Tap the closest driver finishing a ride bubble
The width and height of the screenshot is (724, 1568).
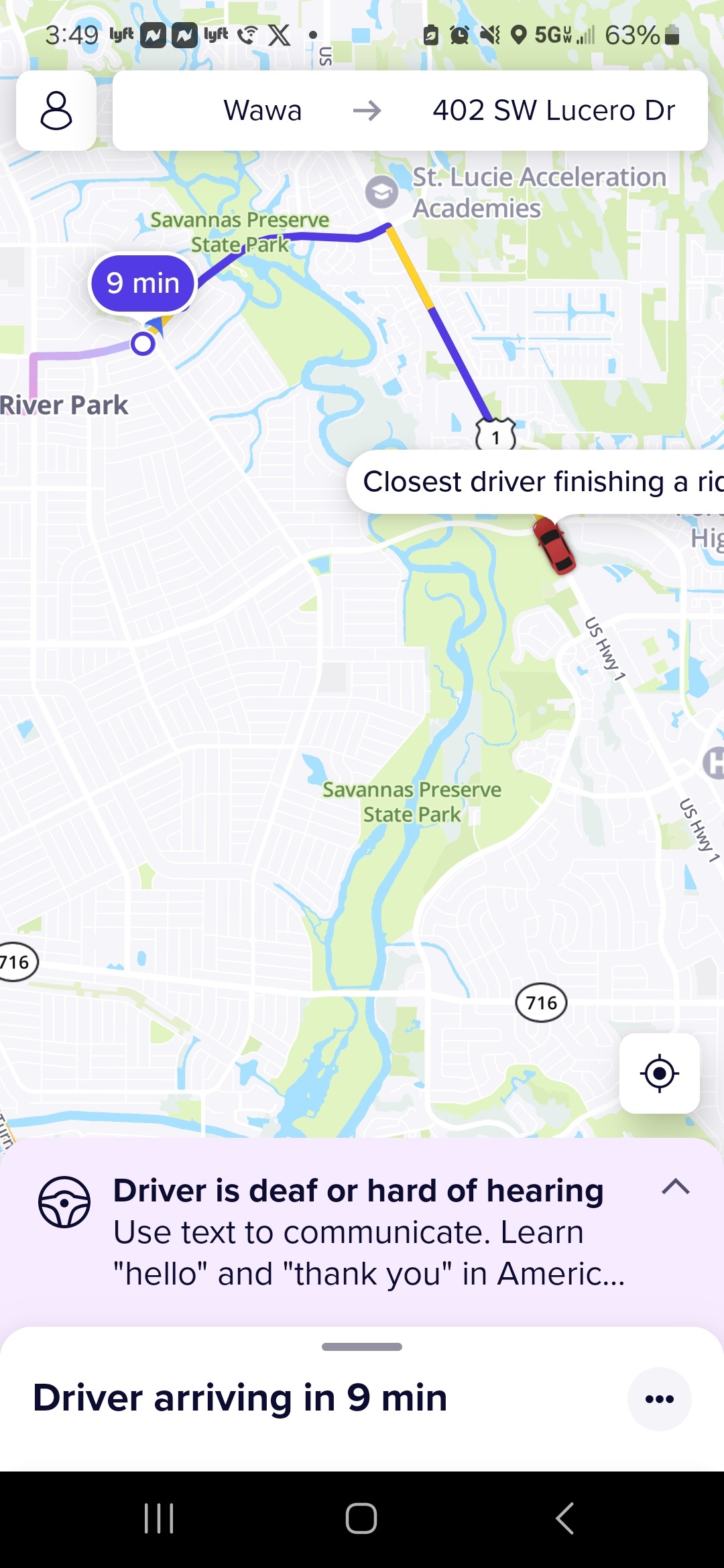coord(536,482)
